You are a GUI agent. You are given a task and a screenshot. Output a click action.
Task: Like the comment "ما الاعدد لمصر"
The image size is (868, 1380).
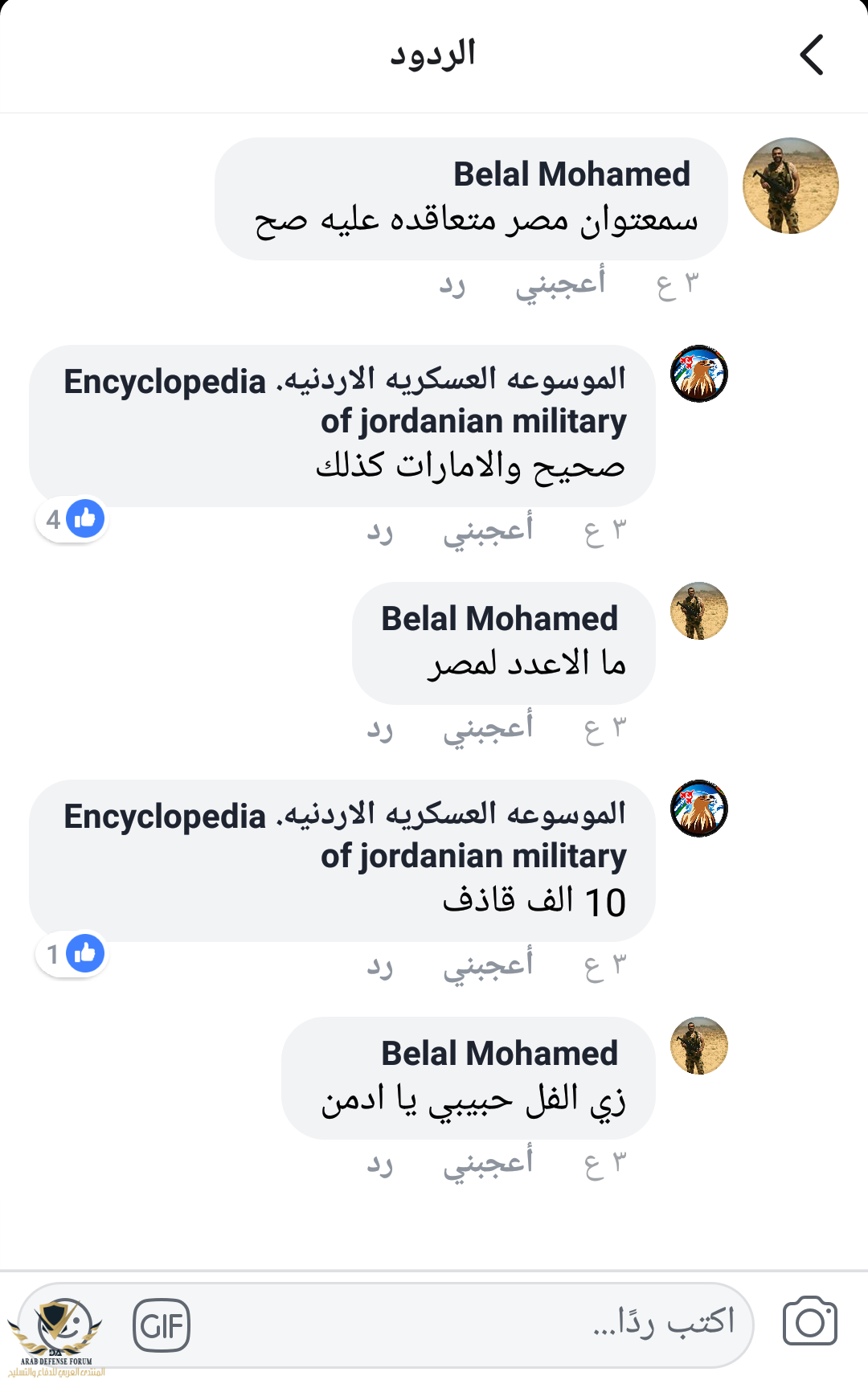pos(488,729)
